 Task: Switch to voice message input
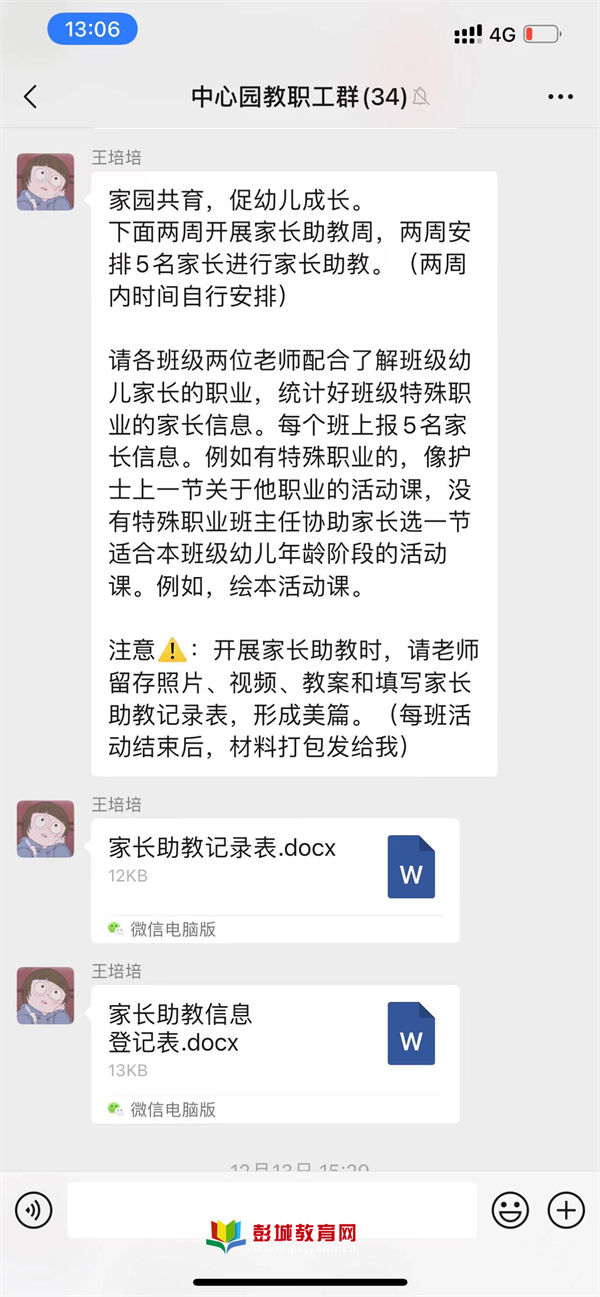pos(33,1211)
